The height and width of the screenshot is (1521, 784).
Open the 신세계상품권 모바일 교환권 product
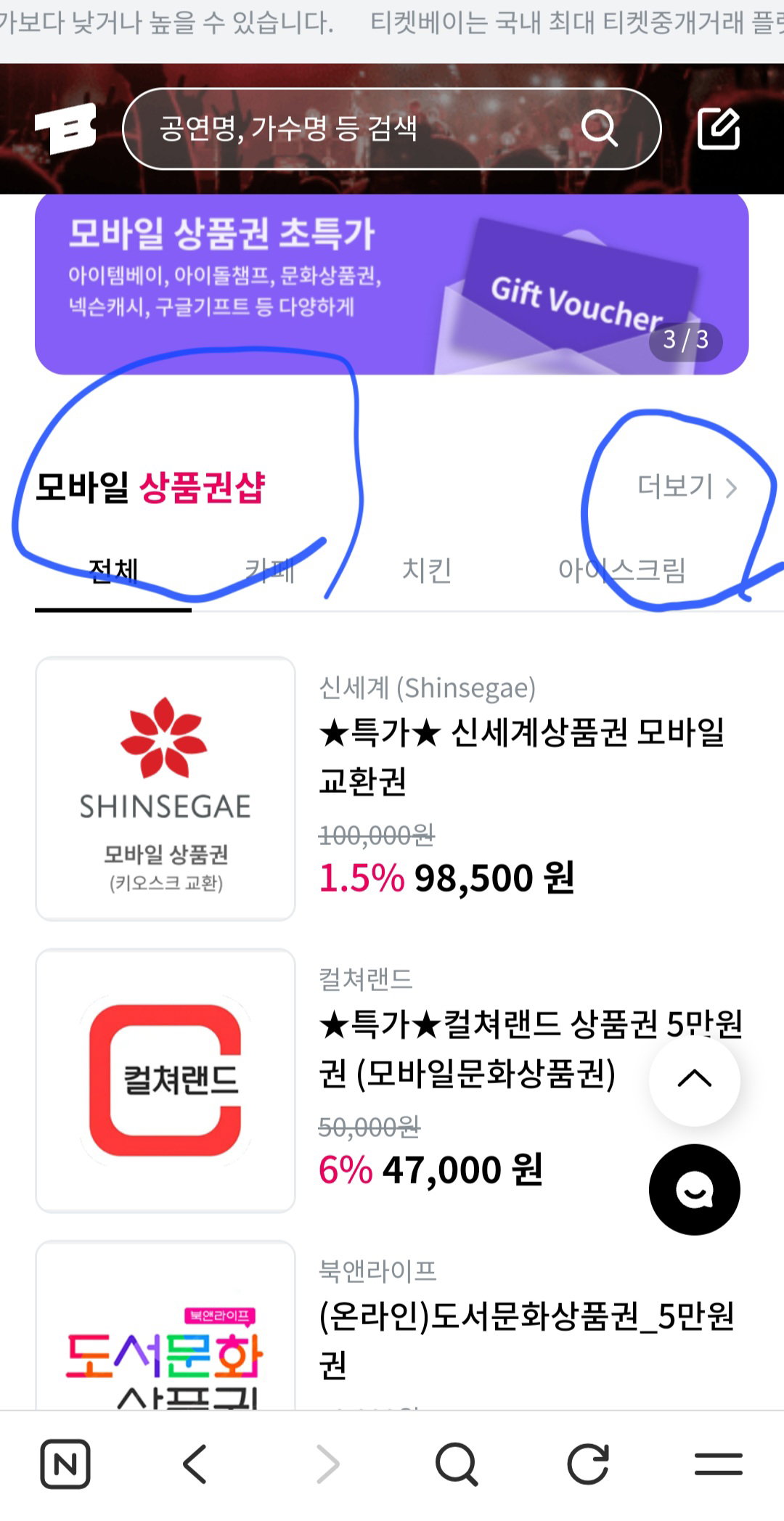pos(392,788)
